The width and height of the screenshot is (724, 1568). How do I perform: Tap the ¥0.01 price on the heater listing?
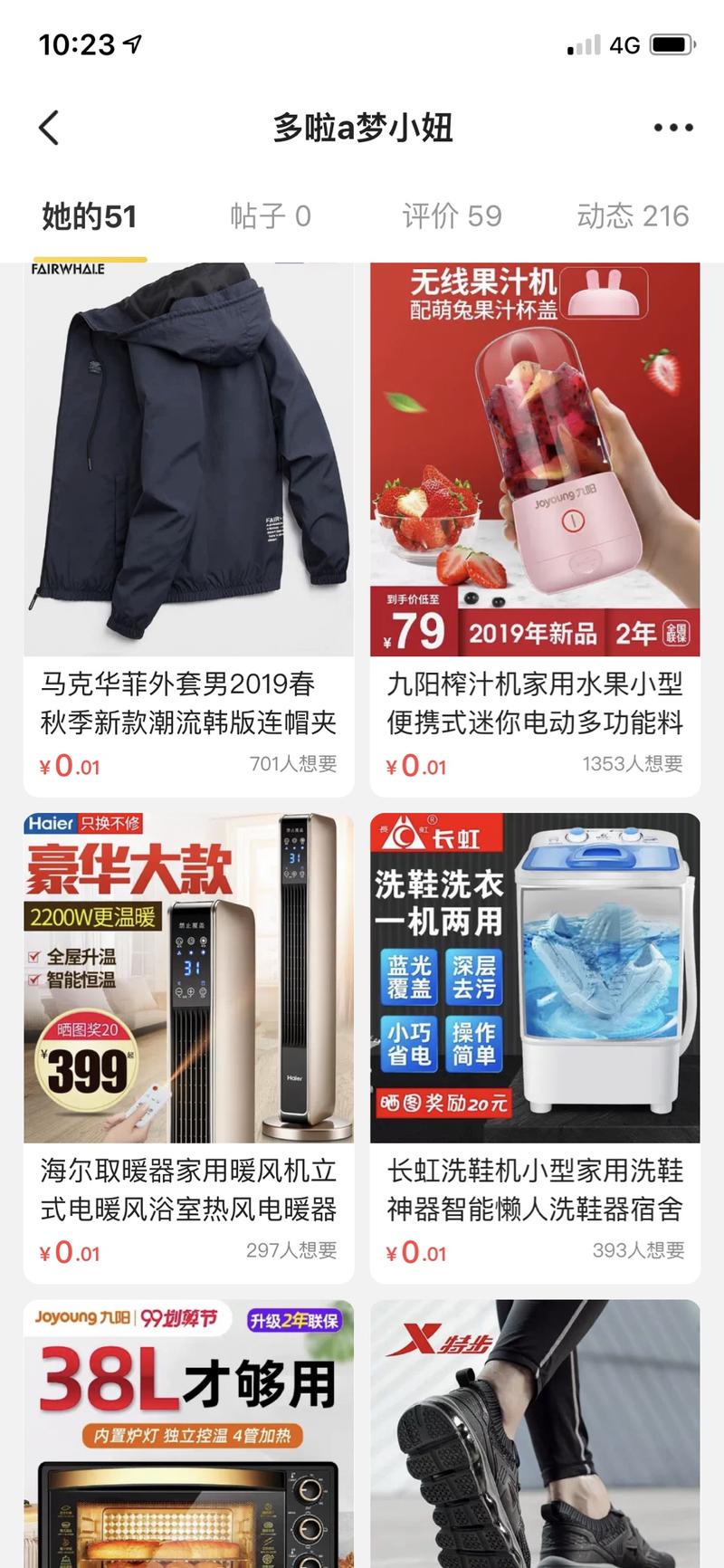[69, 1252]
